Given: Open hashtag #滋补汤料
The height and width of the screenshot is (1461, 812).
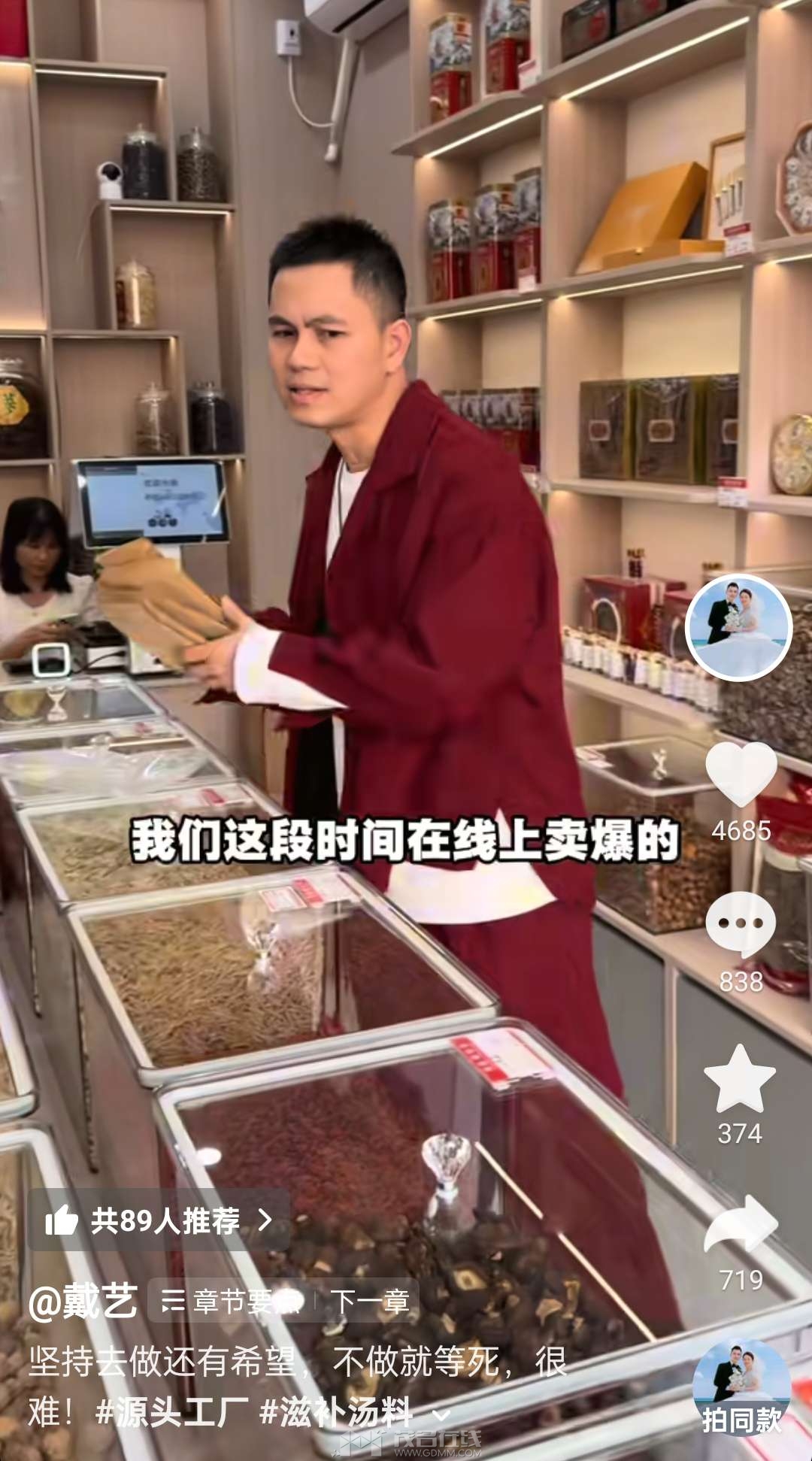Looking at the screenshot, I should click(336, 1412).
